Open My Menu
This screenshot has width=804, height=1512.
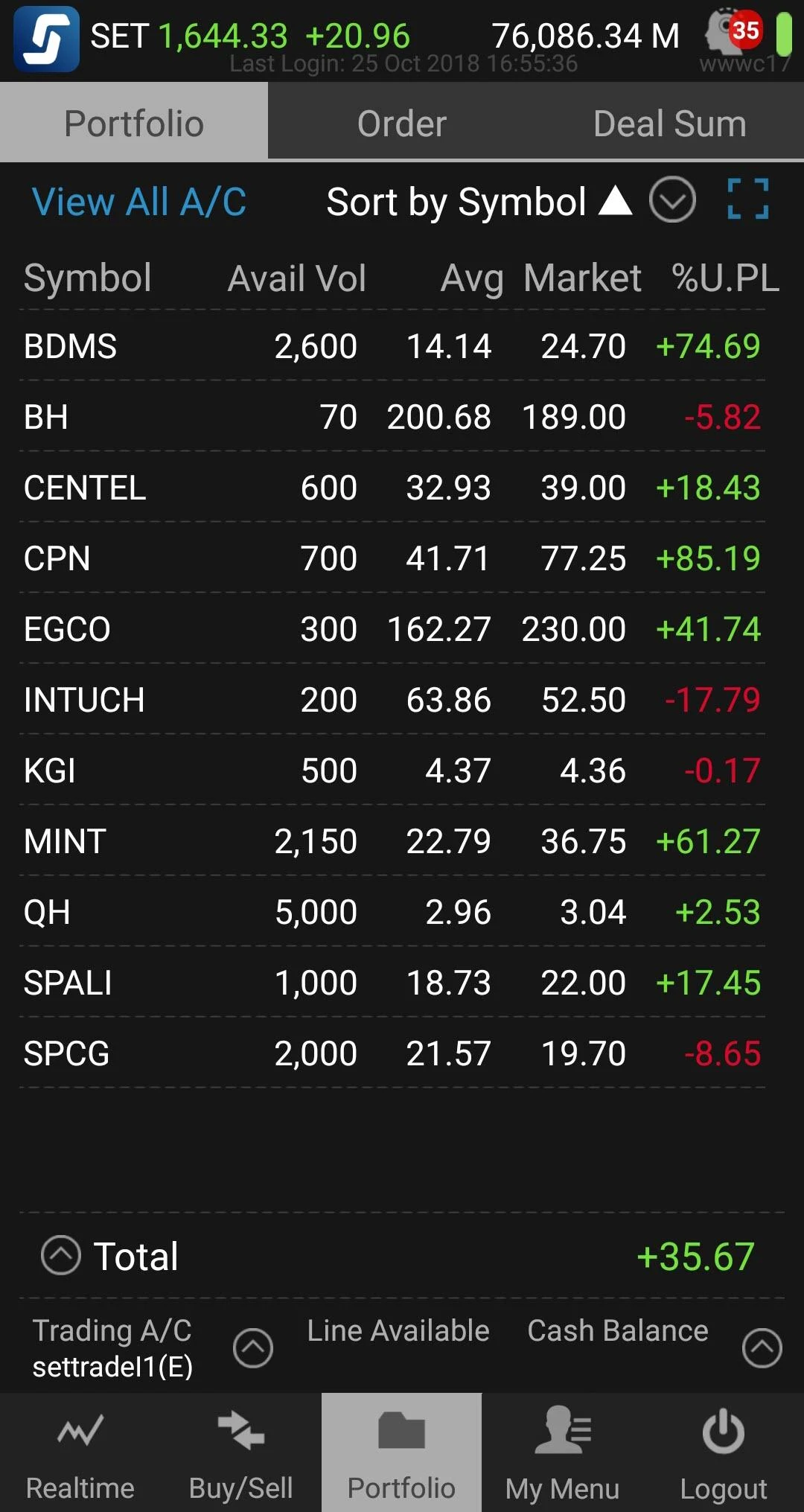562,1453
